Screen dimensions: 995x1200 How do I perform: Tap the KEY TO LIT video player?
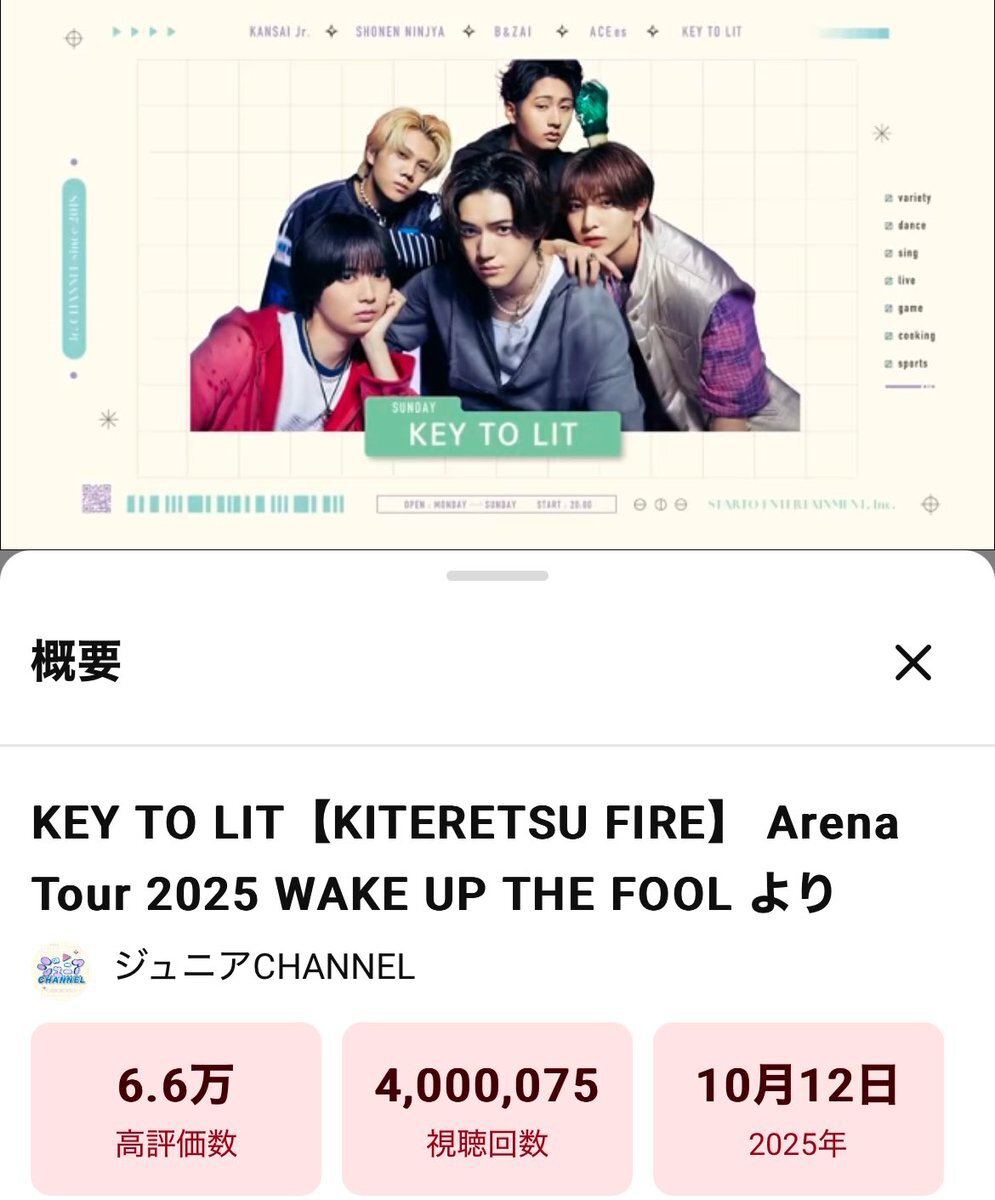497,275
